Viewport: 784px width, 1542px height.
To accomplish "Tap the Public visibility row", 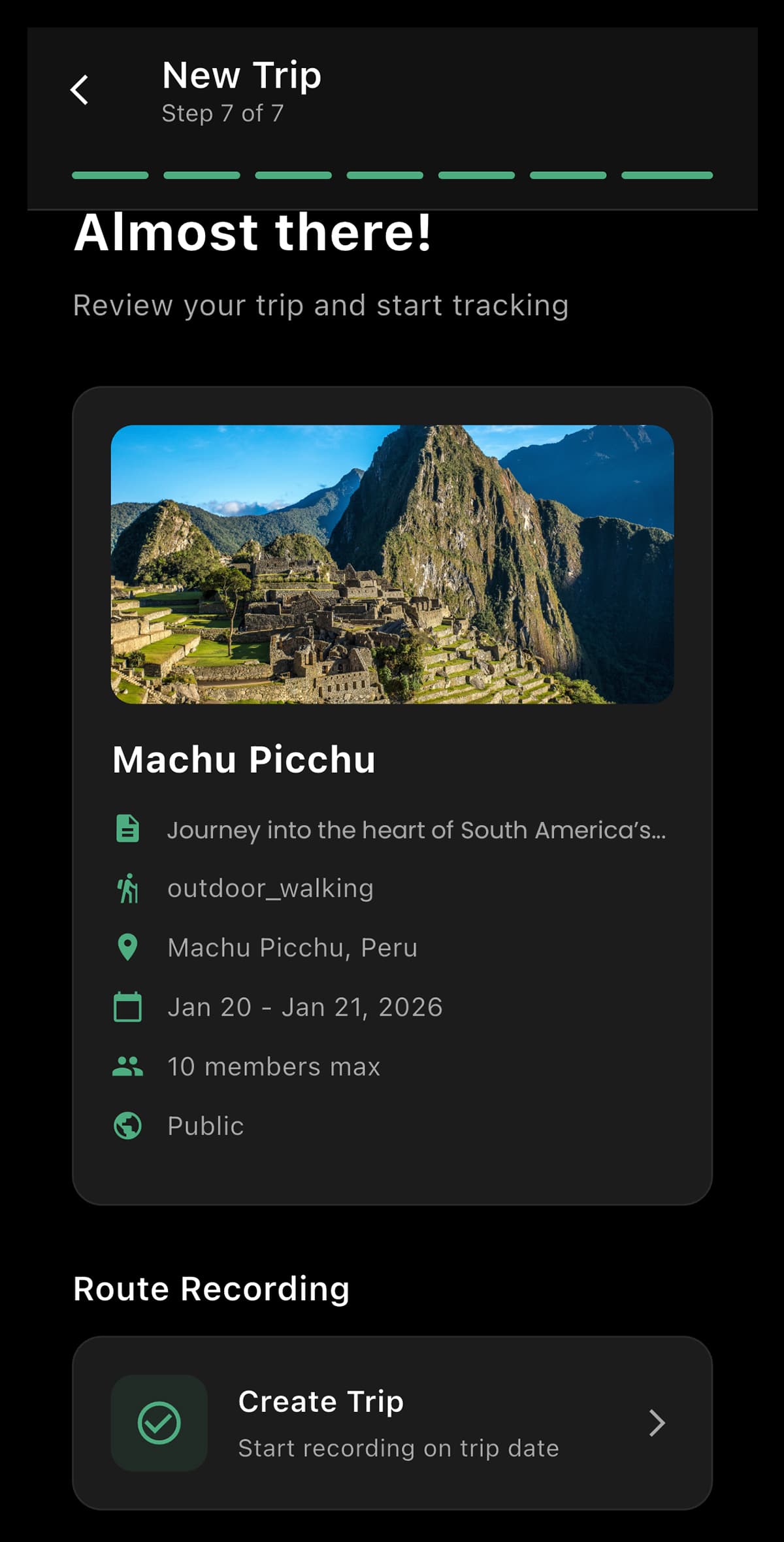I will (x=205, y=1124).
